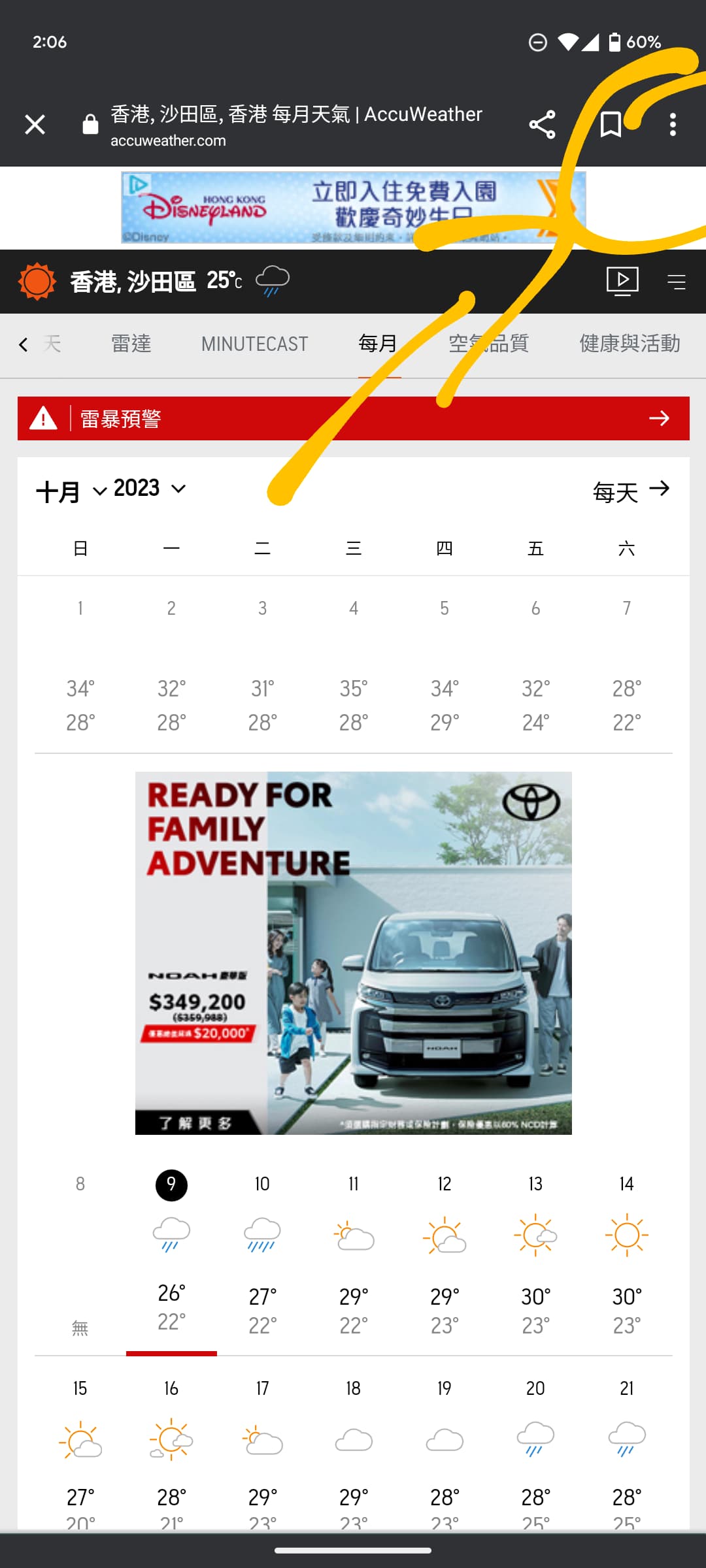Switch to the MINUTECAST tab
Viewport: 706px width, 1568px height.
tap(254, 344)
